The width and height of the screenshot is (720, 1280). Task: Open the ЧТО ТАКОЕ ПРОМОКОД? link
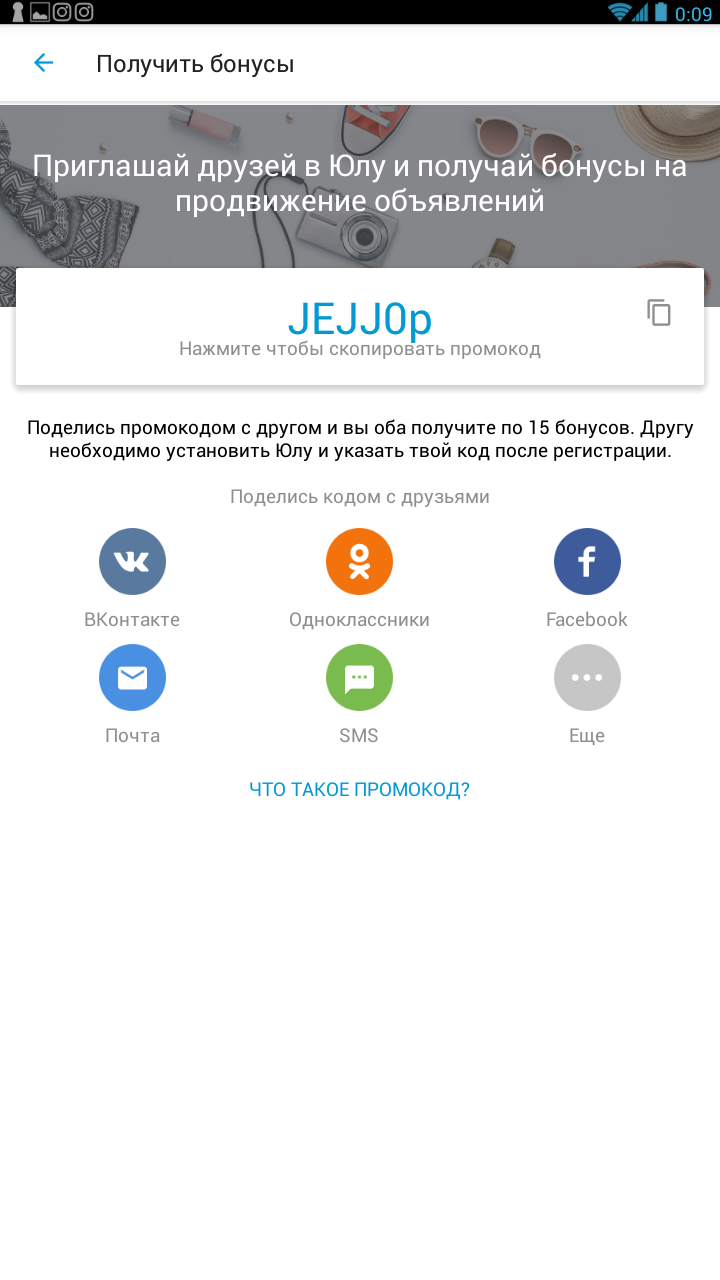coord(359,789)
